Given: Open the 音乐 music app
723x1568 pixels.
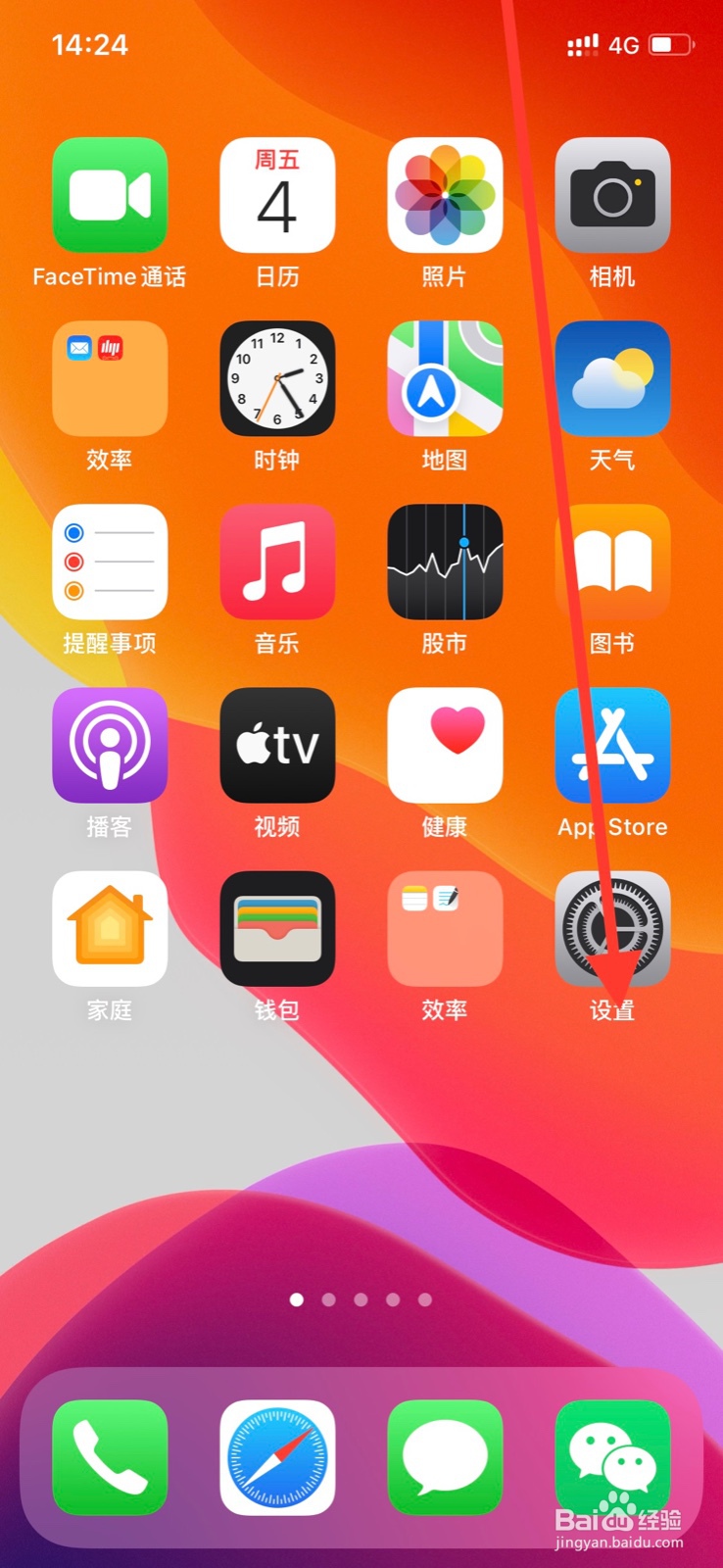Looking at the screenshot, I should [x=277, y=561].
